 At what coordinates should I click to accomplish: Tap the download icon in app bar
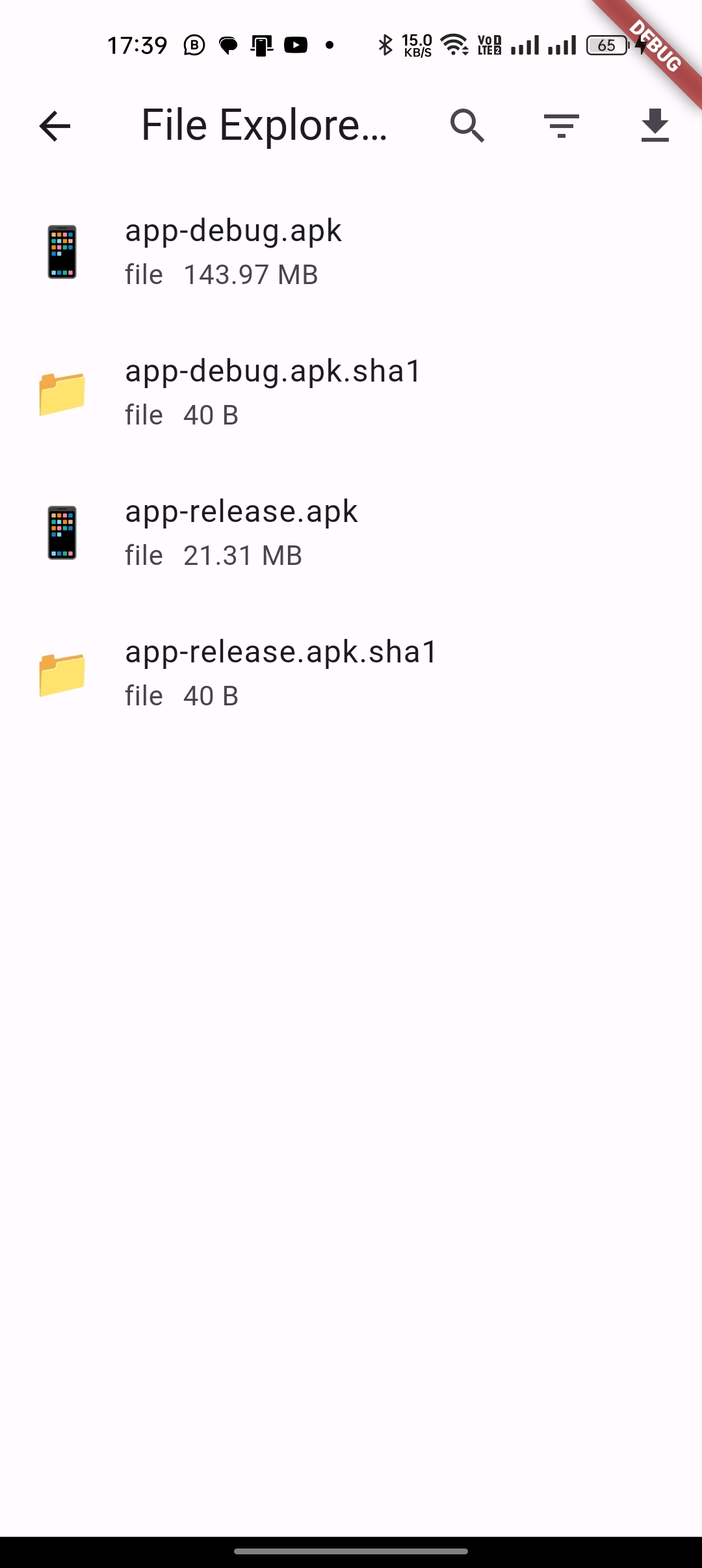coord(655,125)
